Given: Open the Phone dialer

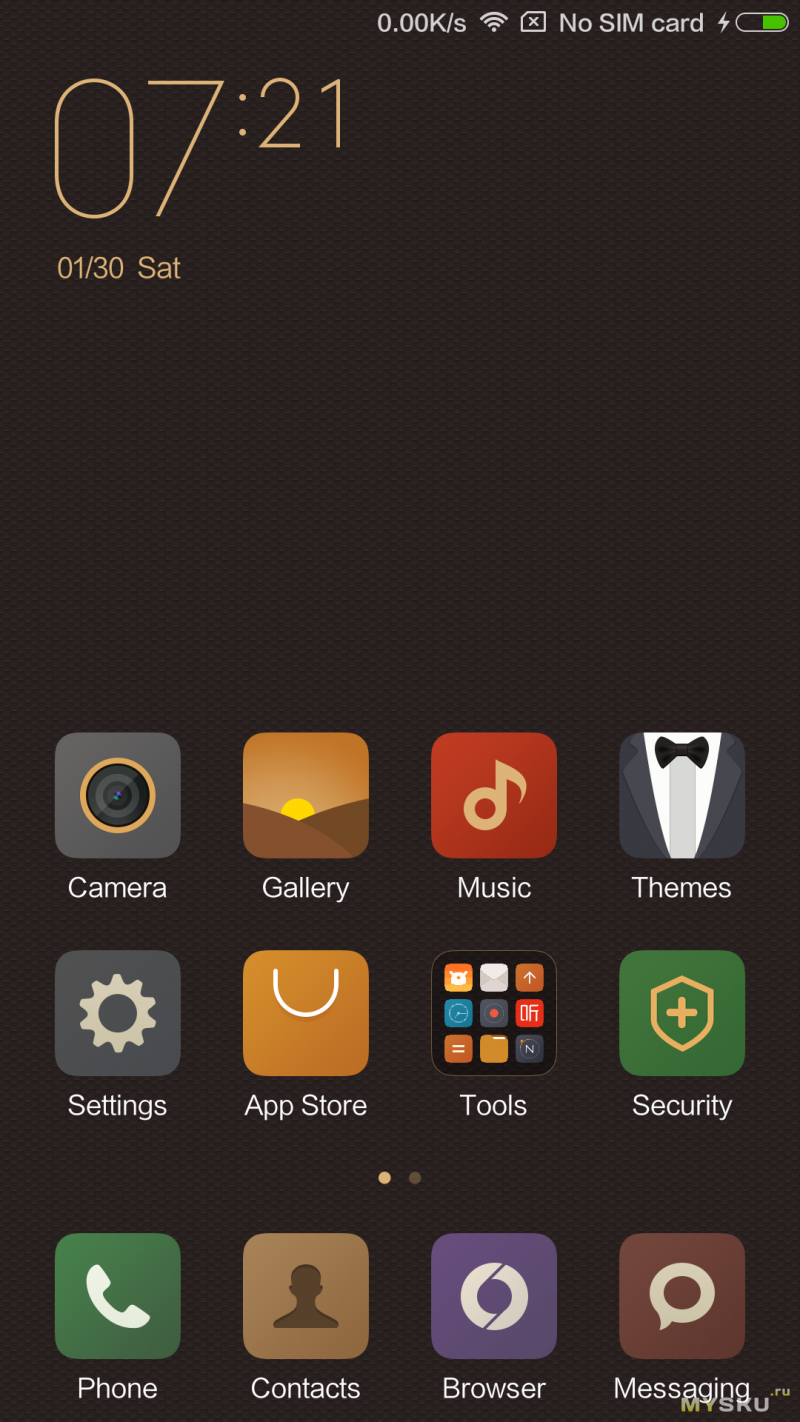Looking at the screenshot, I should point(118,1296).
